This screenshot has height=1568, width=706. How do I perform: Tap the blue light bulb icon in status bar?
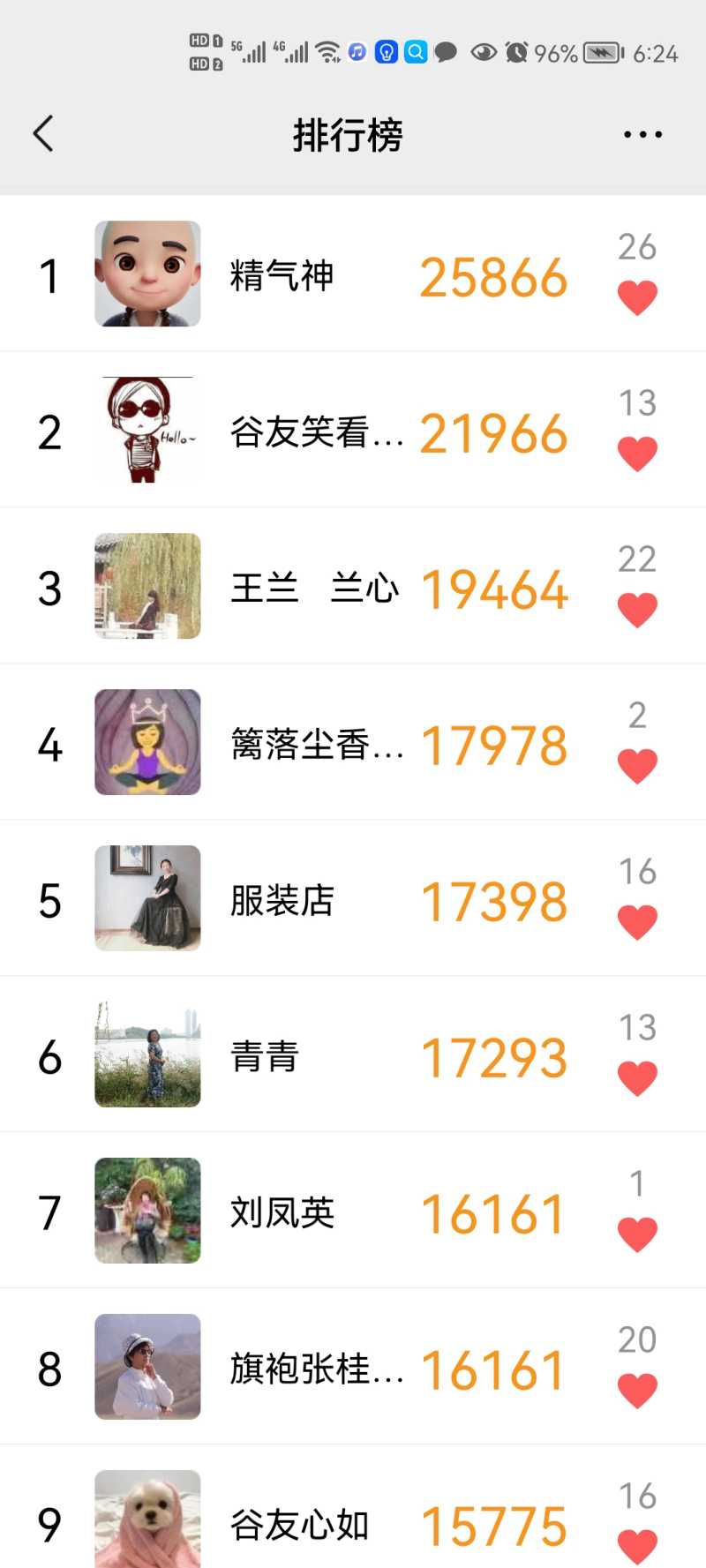(386, 52)
